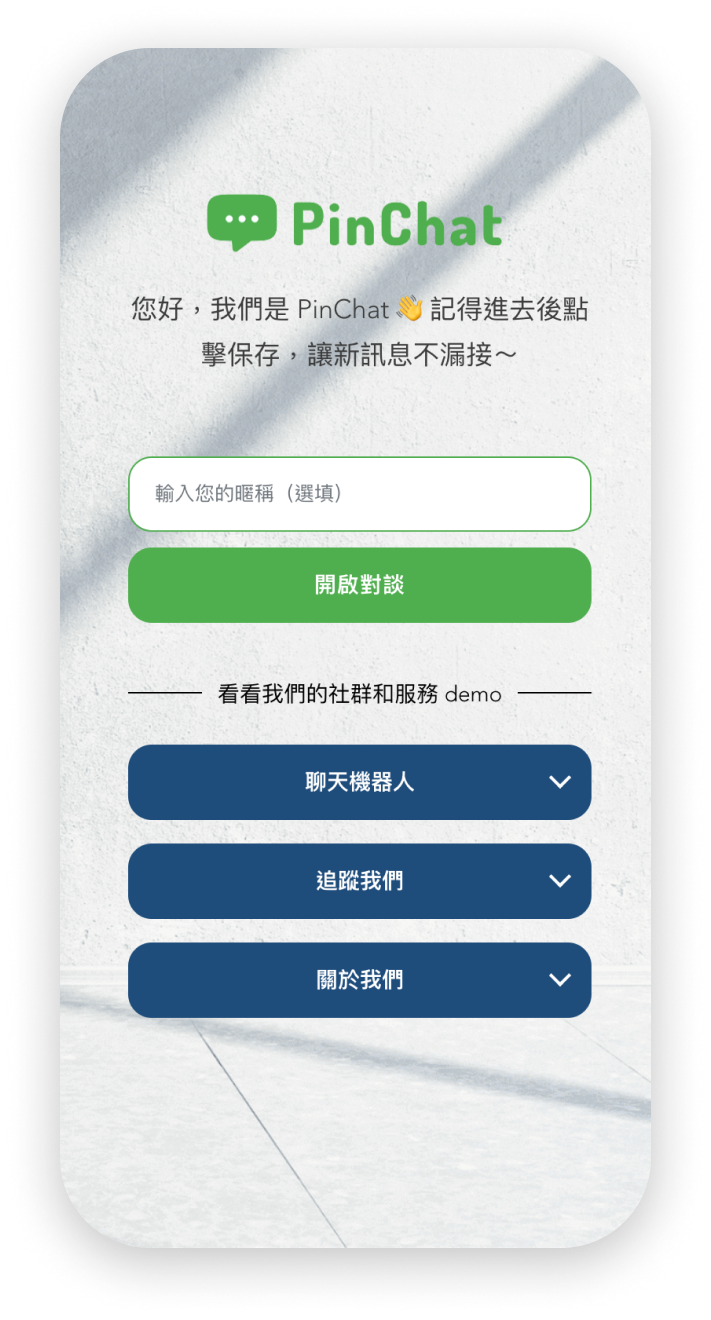
Task: Start chat with 開啟對談 button
Action: tap(359, 585)
